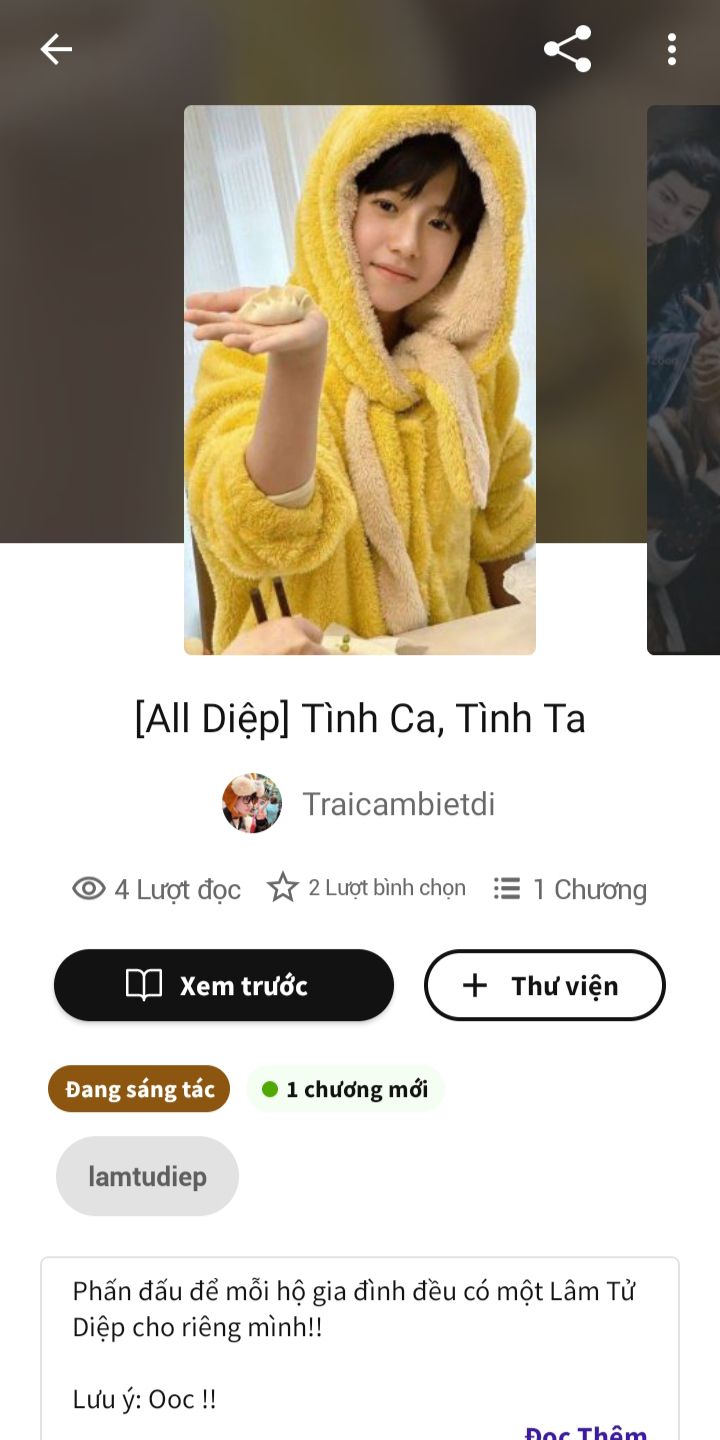Screen dimensions: 720x1440
Task: View the next story cover
Action: [684, 380]
